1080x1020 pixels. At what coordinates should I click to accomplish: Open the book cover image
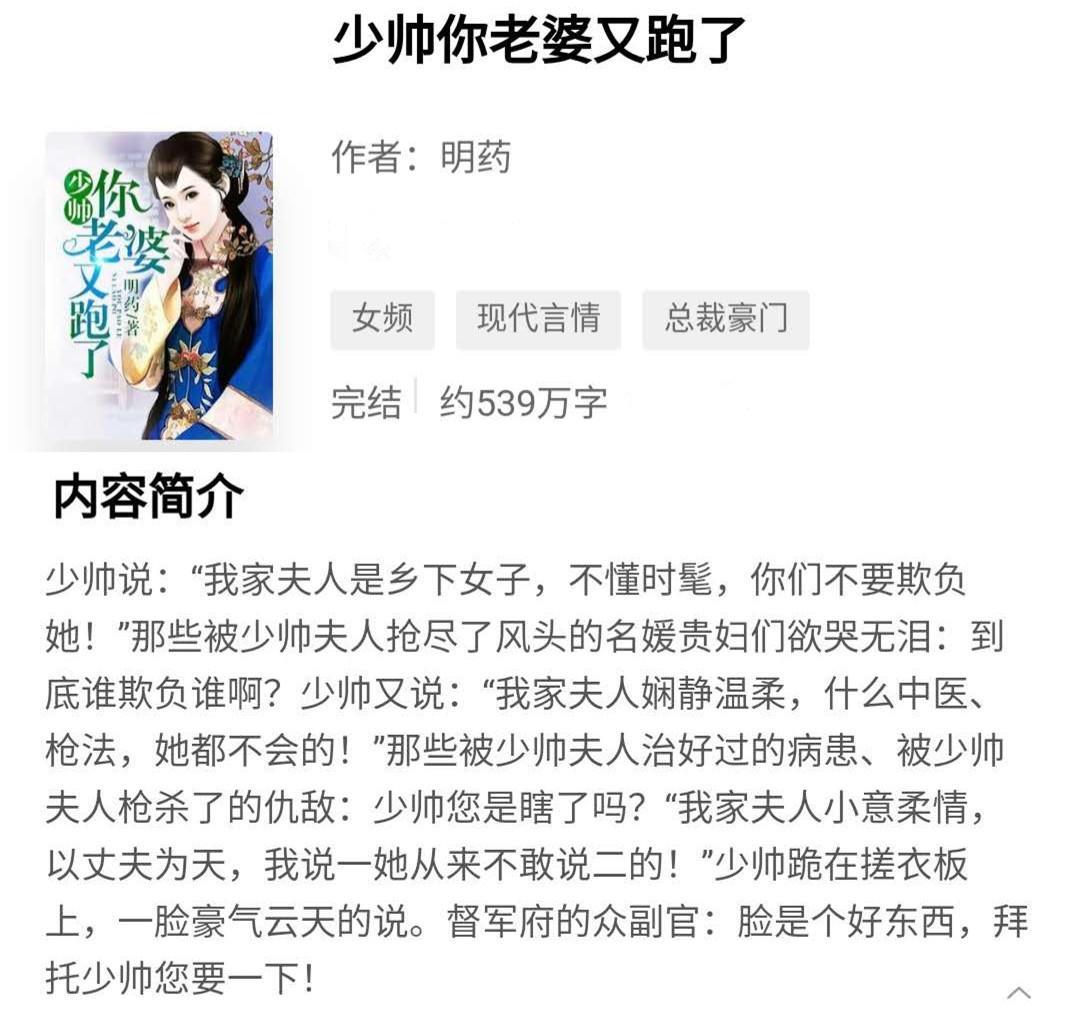[x=159, y=286]
